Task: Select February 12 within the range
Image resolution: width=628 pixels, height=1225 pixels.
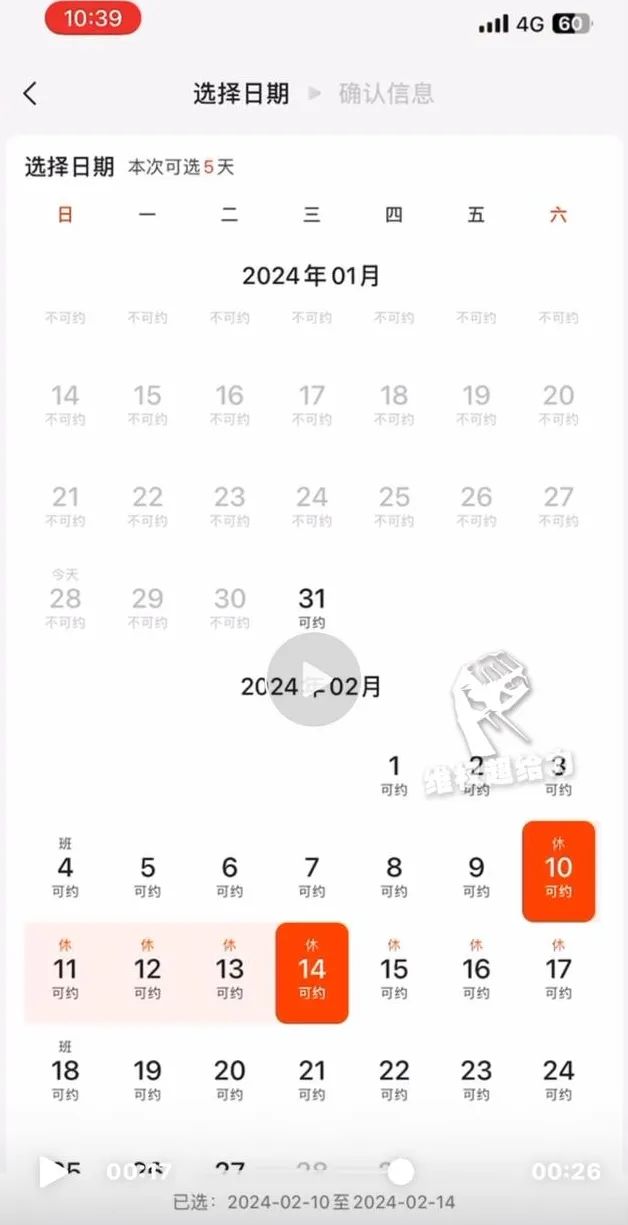Action: [x=147, y=972]
